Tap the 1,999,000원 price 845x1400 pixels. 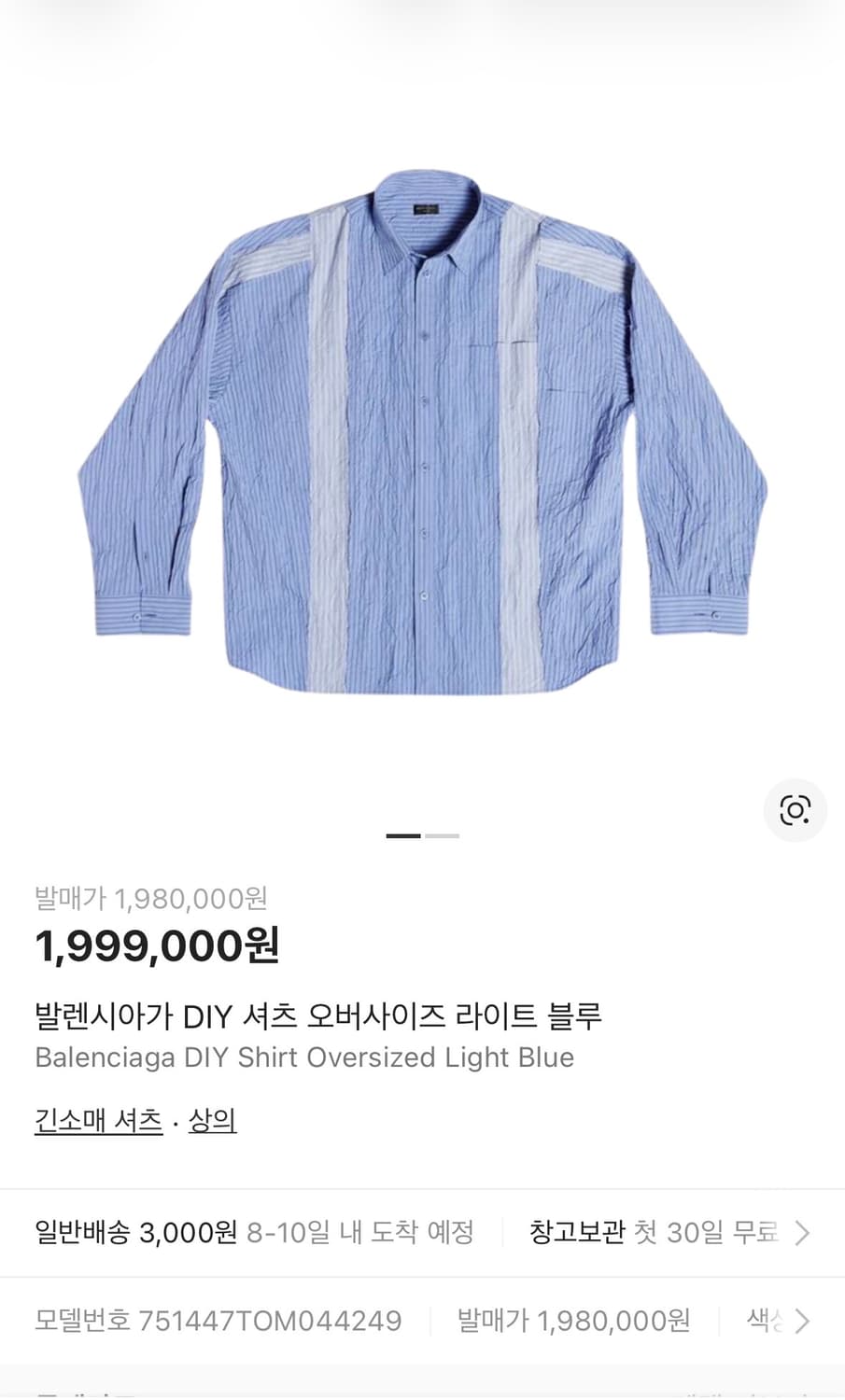[156, 945]
